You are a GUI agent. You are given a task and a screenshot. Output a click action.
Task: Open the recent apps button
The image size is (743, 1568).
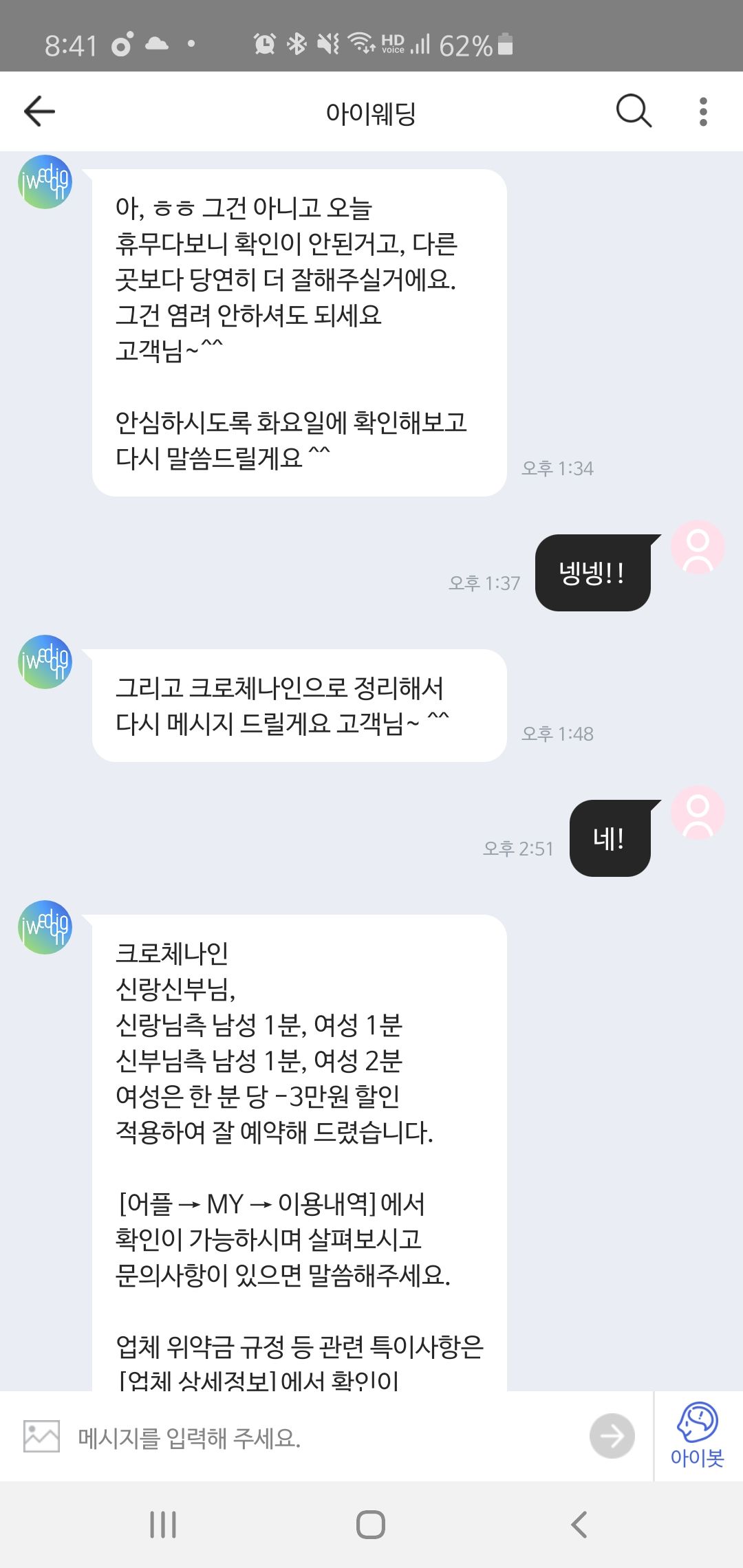(163, 1525)
